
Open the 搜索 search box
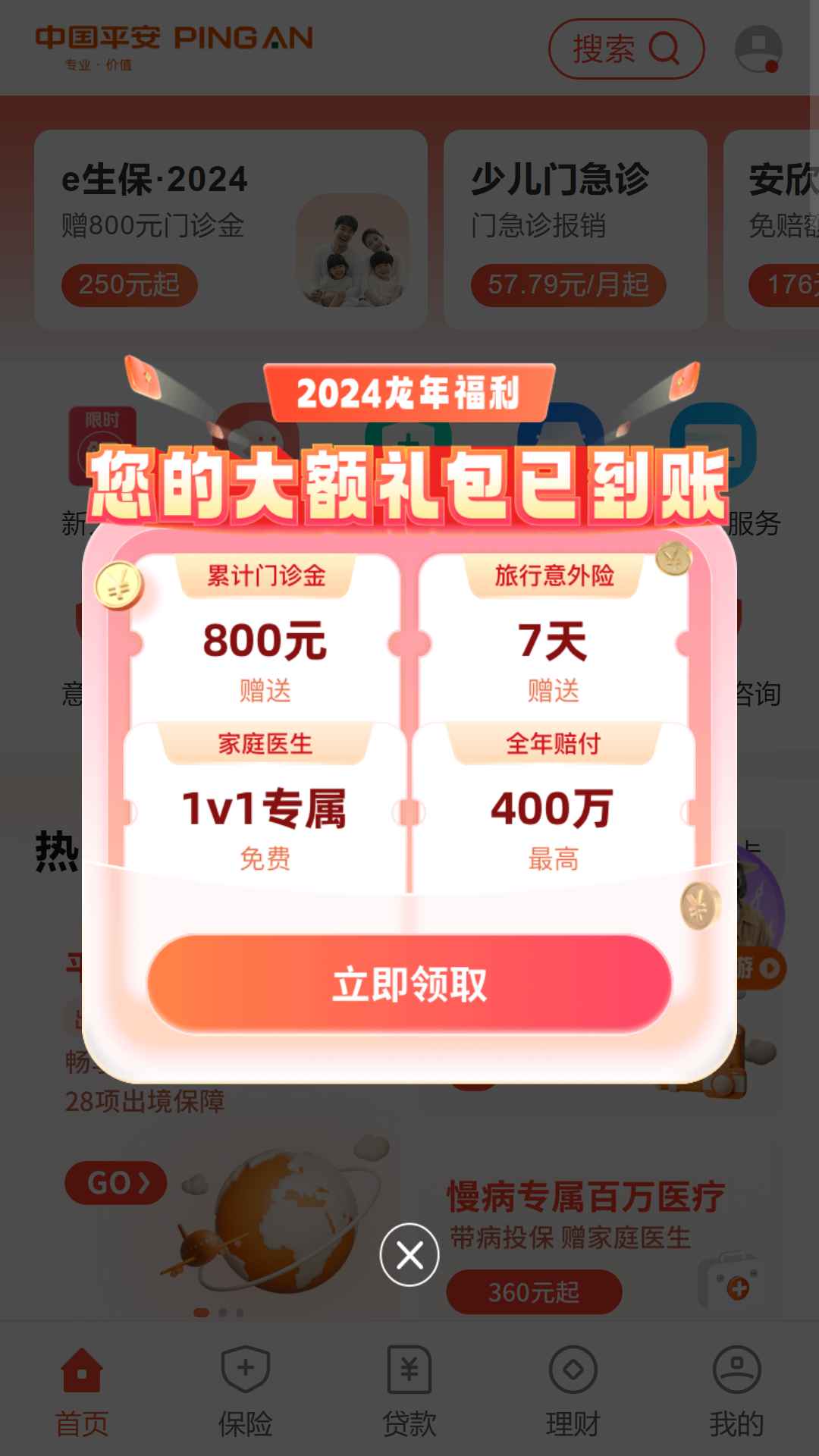626,49
